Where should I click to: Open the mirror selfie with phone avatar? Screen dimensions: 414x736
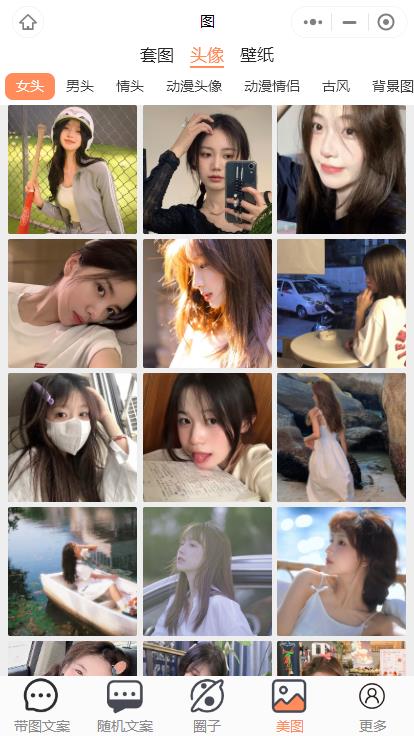pyautogui.click(x=207, y=169)
